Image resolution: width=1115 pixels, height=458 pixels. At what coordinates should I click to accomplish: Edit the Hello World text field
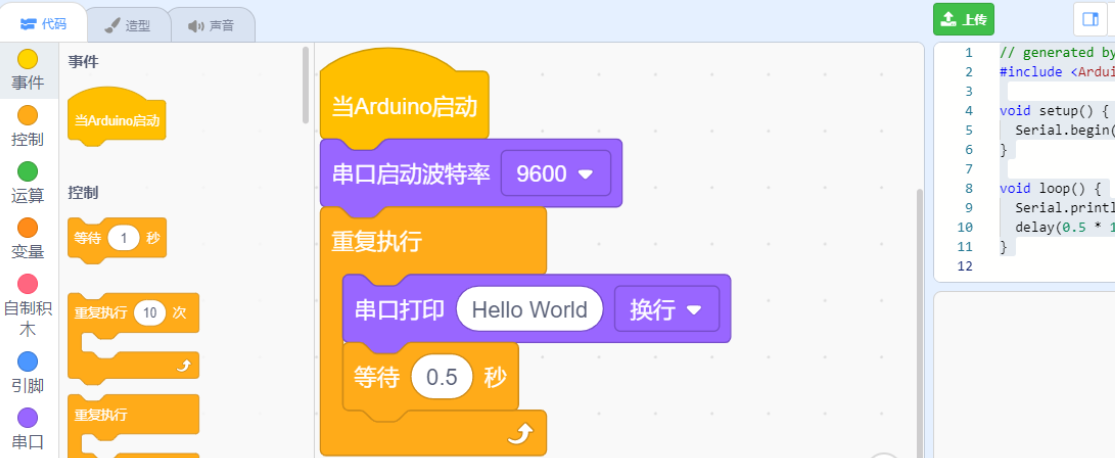(529, 310)
